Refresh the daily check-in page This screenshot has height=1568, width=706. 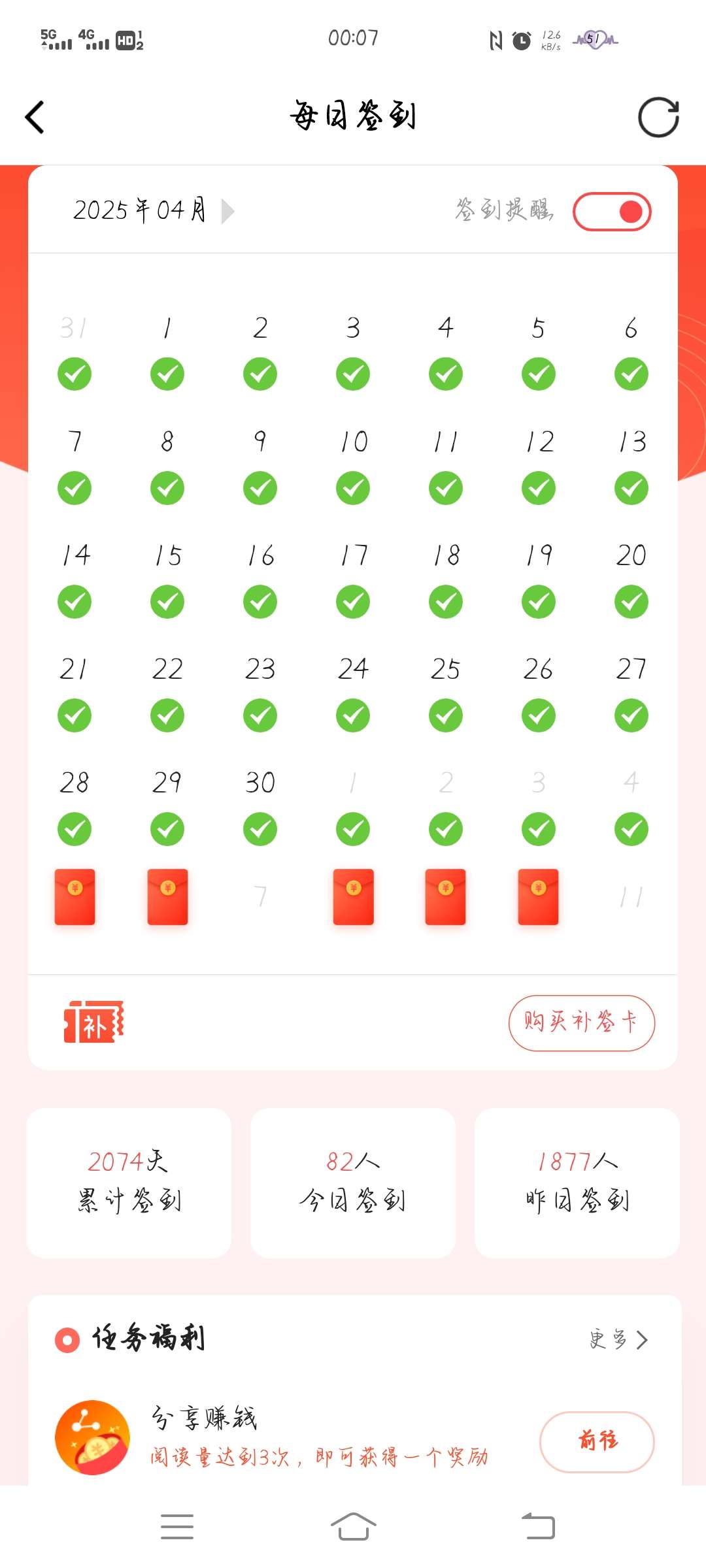point(658,118)
